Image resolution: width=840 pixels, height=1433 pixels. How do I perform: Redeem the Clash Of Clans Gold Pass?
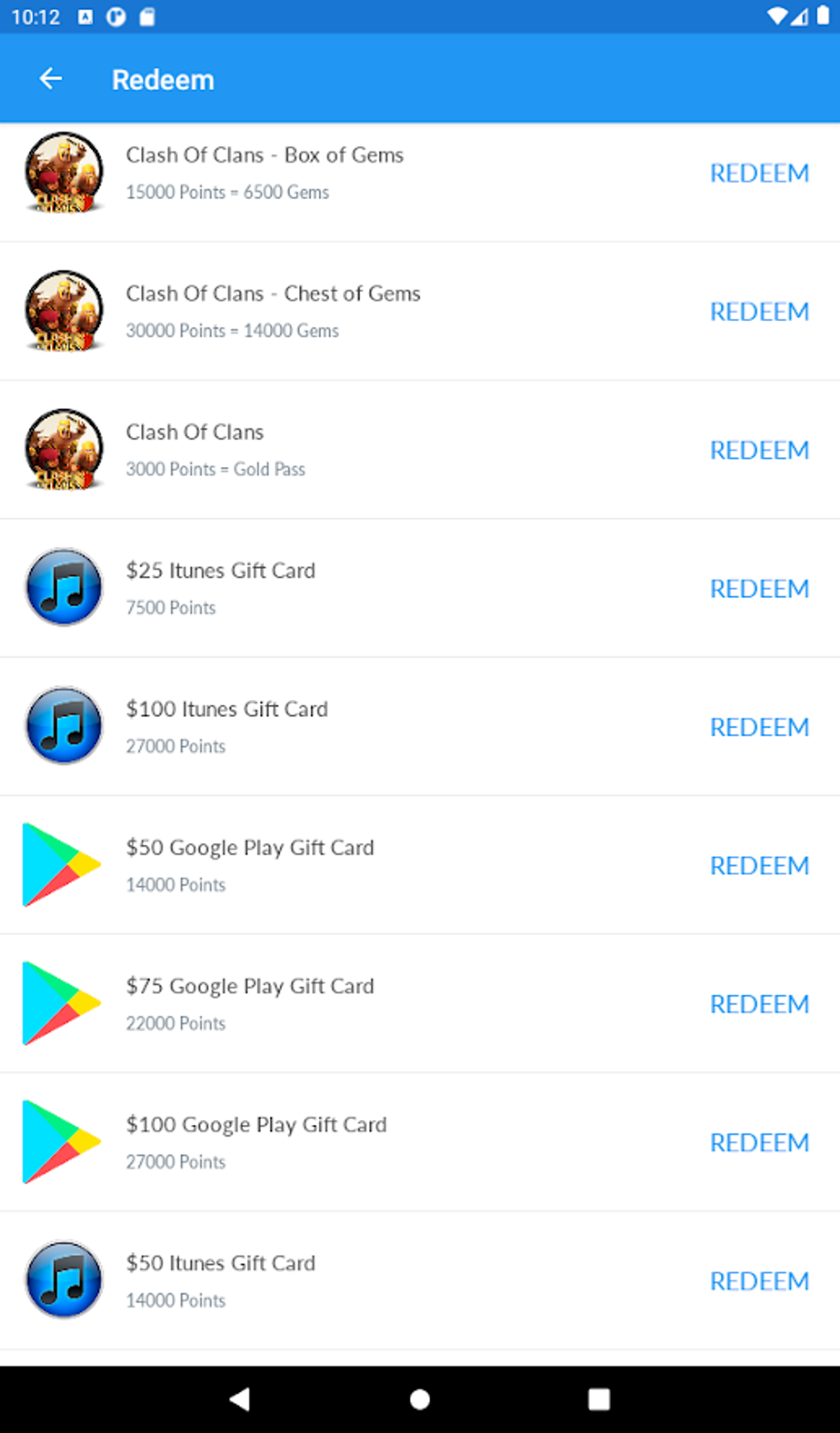(759, 450)
